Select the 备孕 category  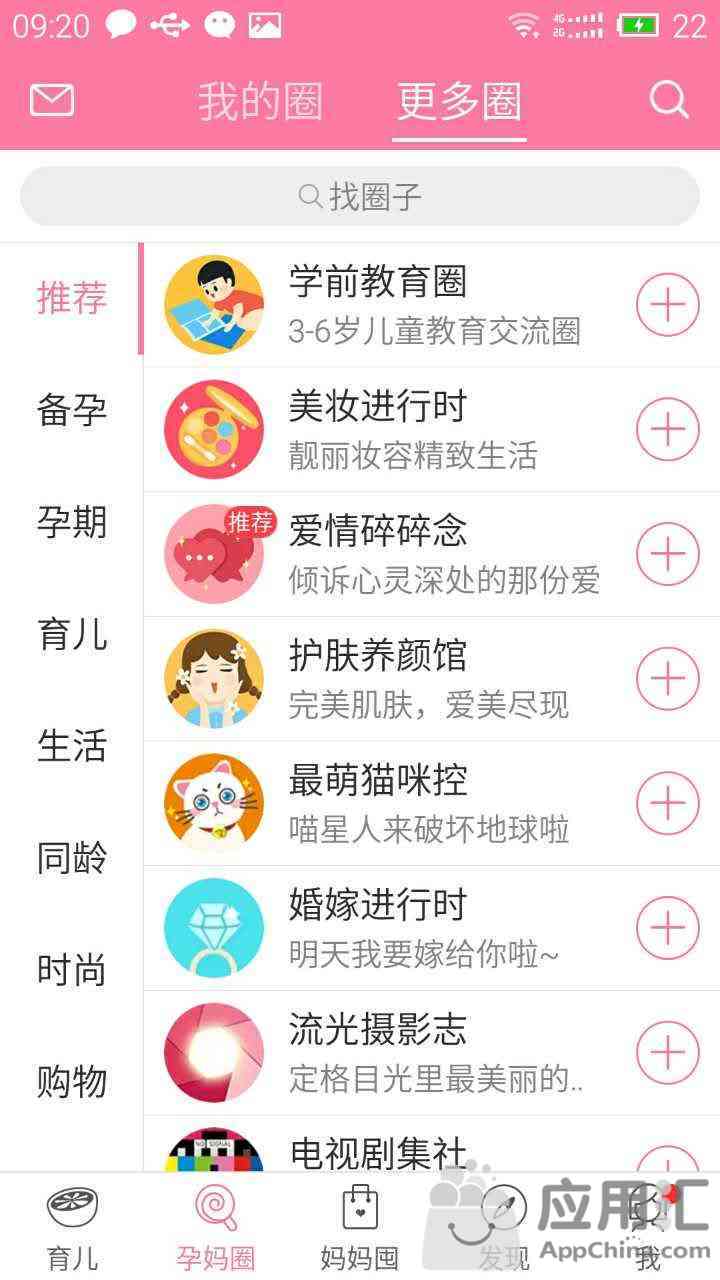pos(72,410)
